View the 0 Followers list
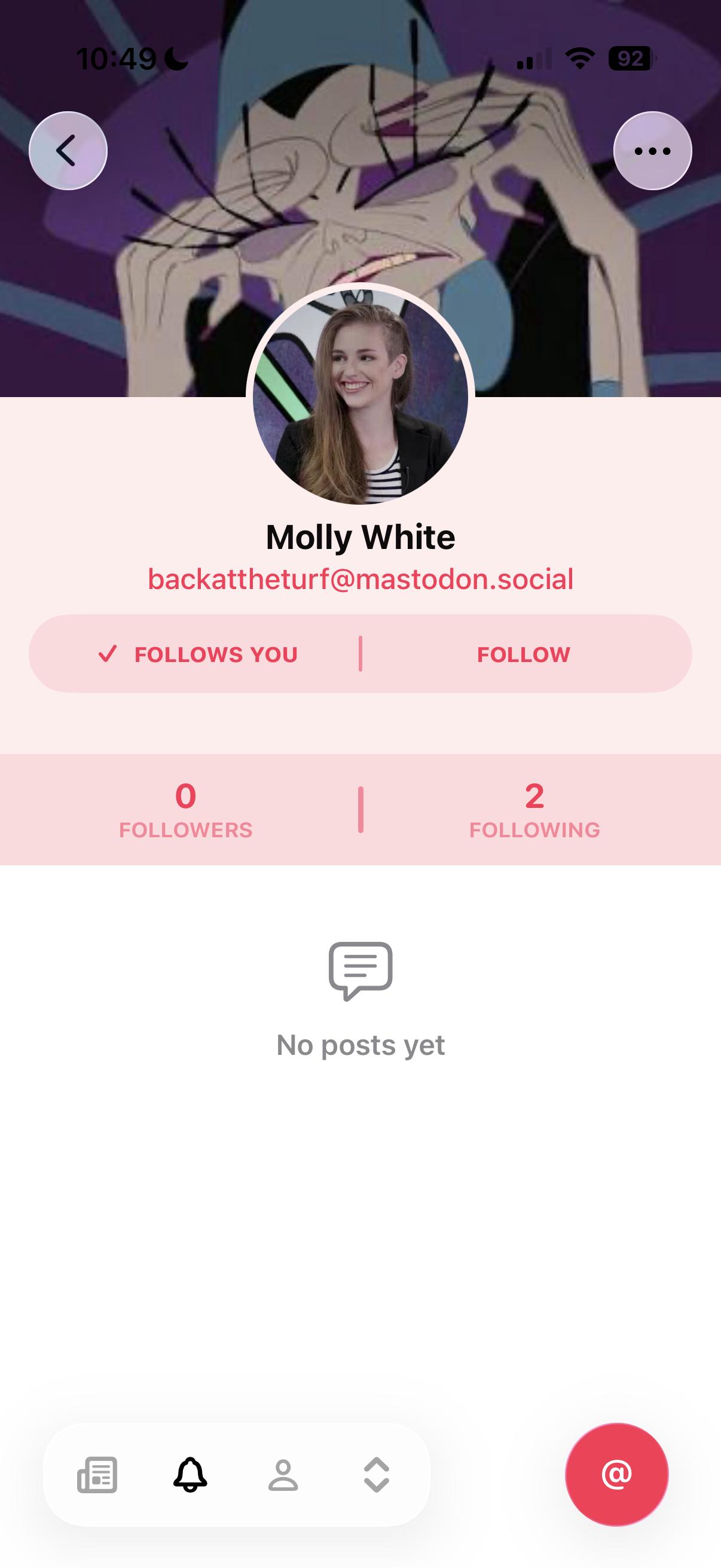The image size is (721, 1568). tap(185, 810)
